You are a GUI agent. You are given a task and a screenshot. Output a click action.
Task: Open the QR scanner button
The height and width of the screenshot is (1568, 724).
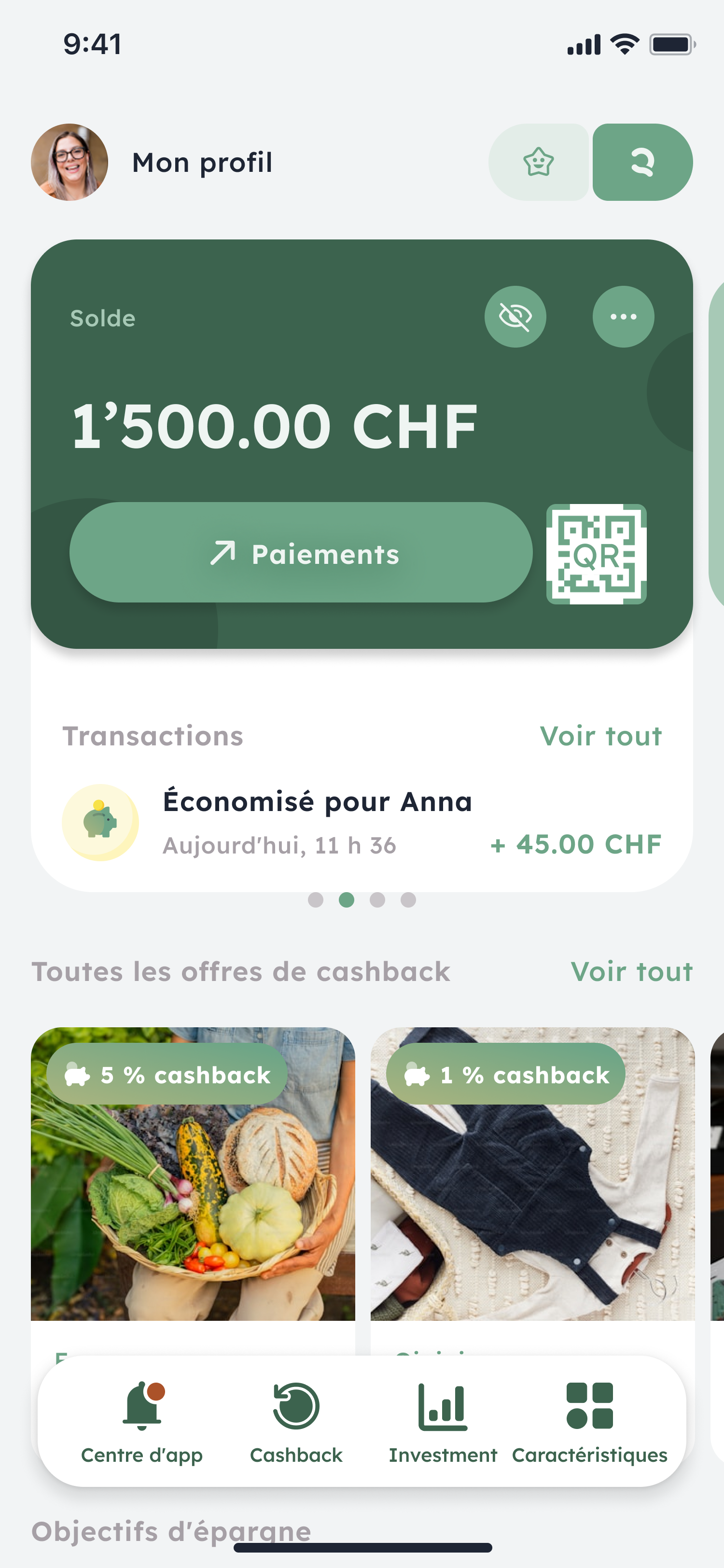tap(596, 554)
